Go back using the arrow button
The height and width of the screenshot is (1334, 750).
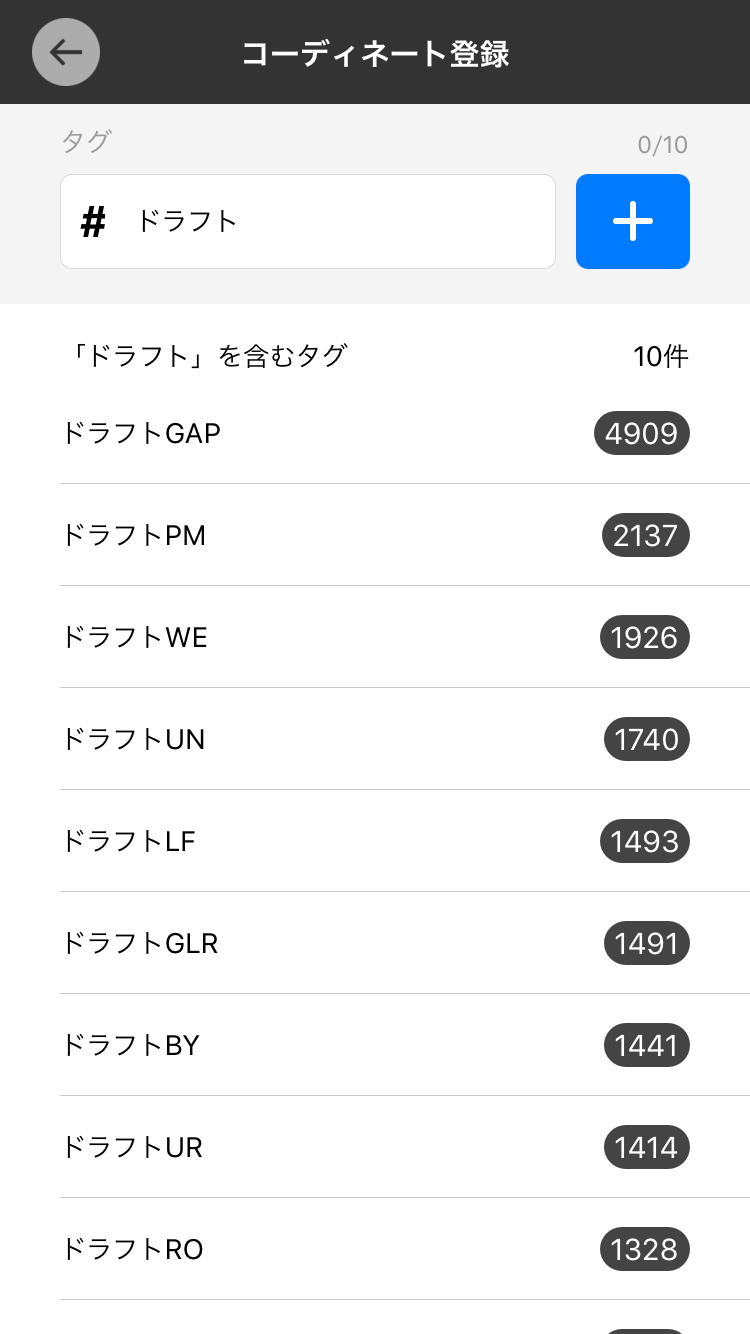tap(66, 52)
